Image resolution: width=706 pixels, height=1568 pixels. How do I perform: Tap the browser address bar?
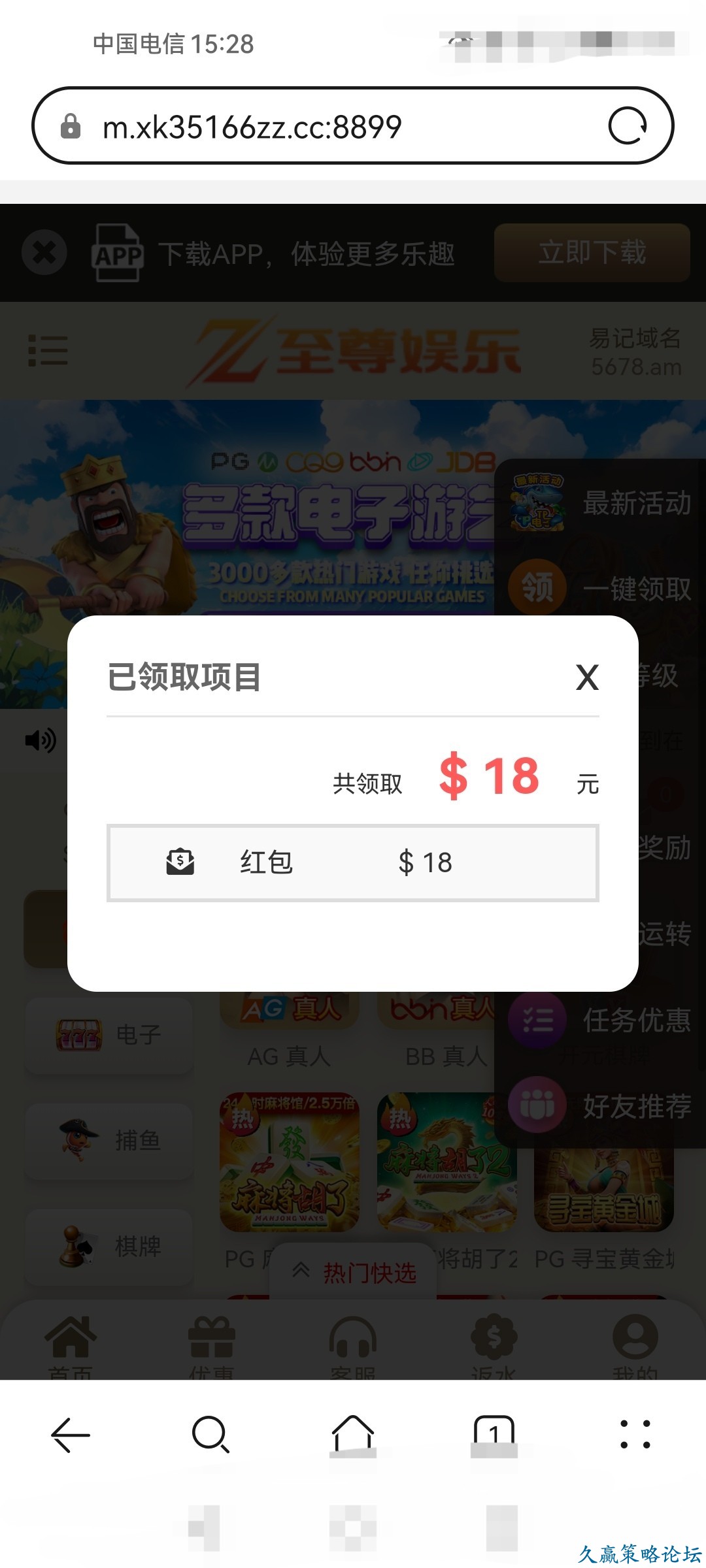coord(327,126)
